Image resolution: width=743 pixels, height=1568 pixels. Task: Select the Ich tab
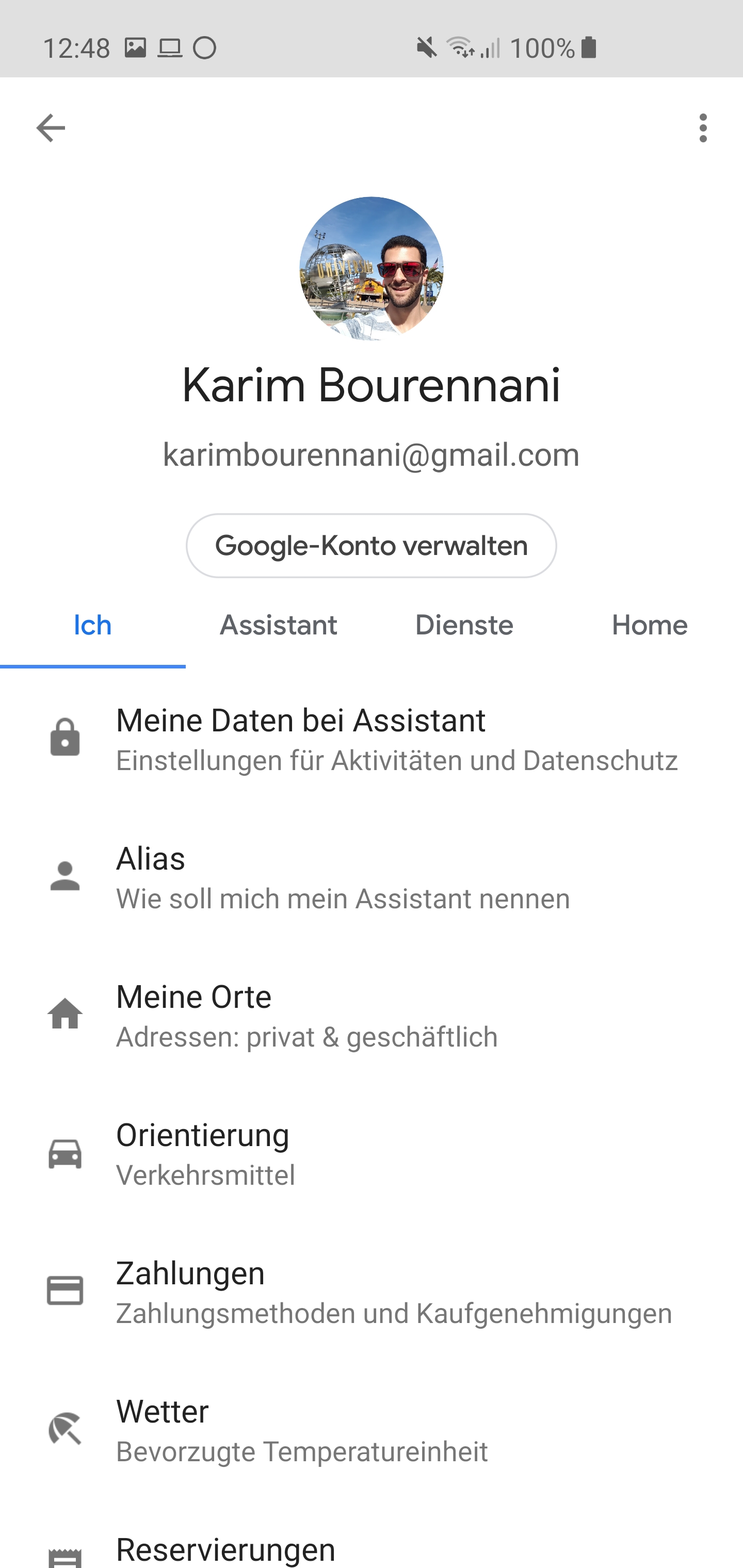tap(92, 626)
